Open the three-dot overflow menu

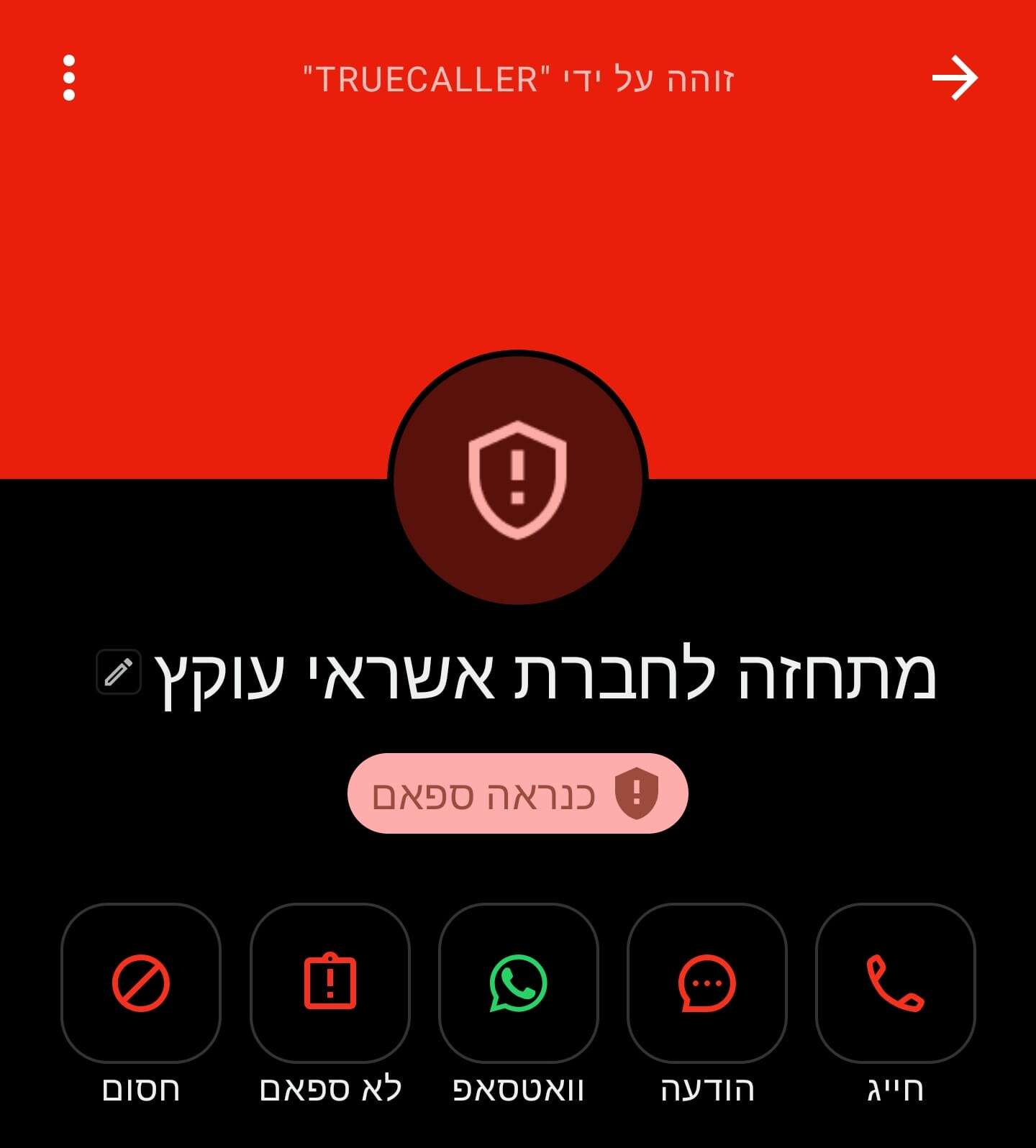coord(69,78)
